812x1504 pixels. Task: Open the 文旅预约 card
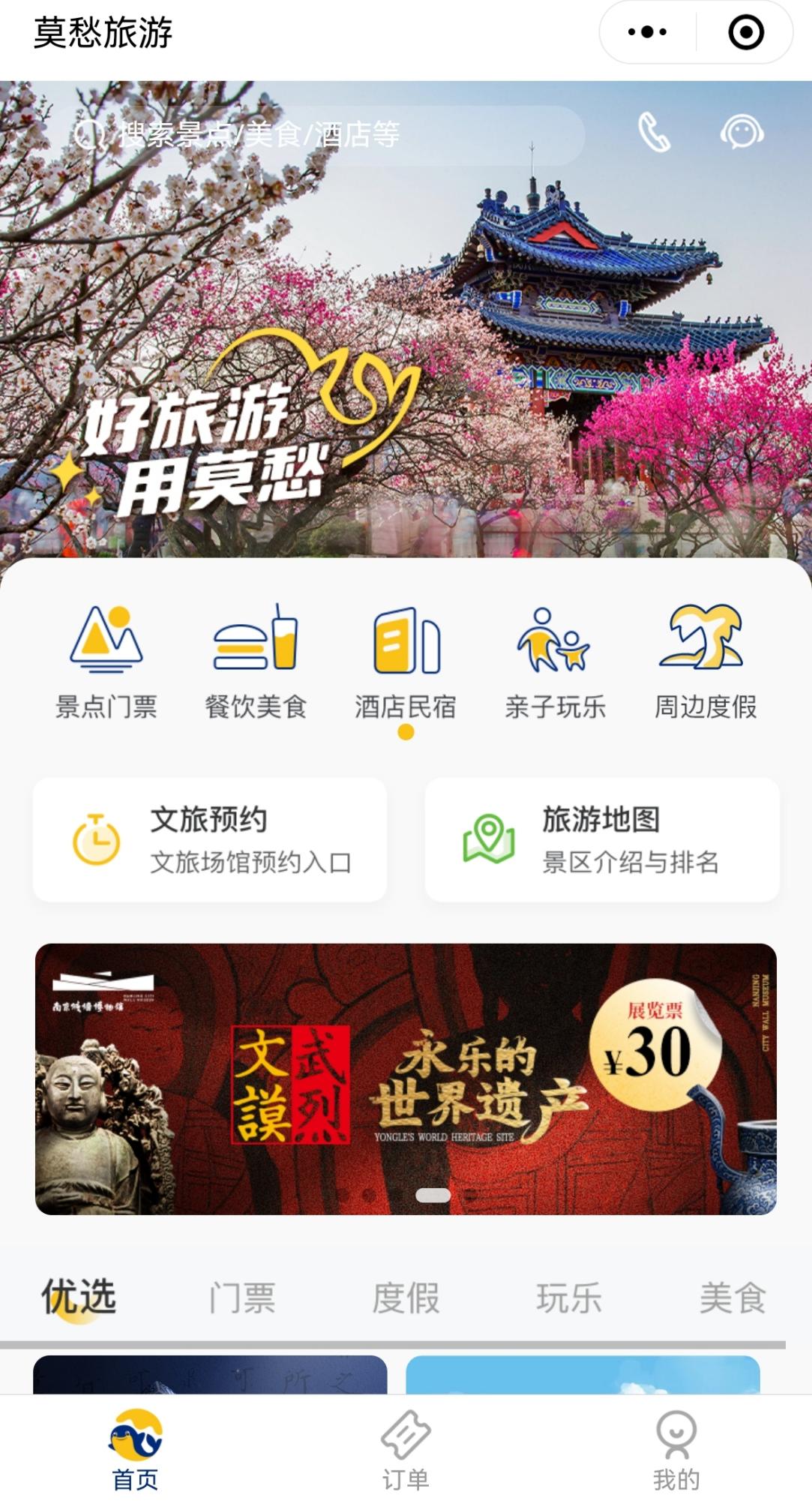click(x=210, y=839)
